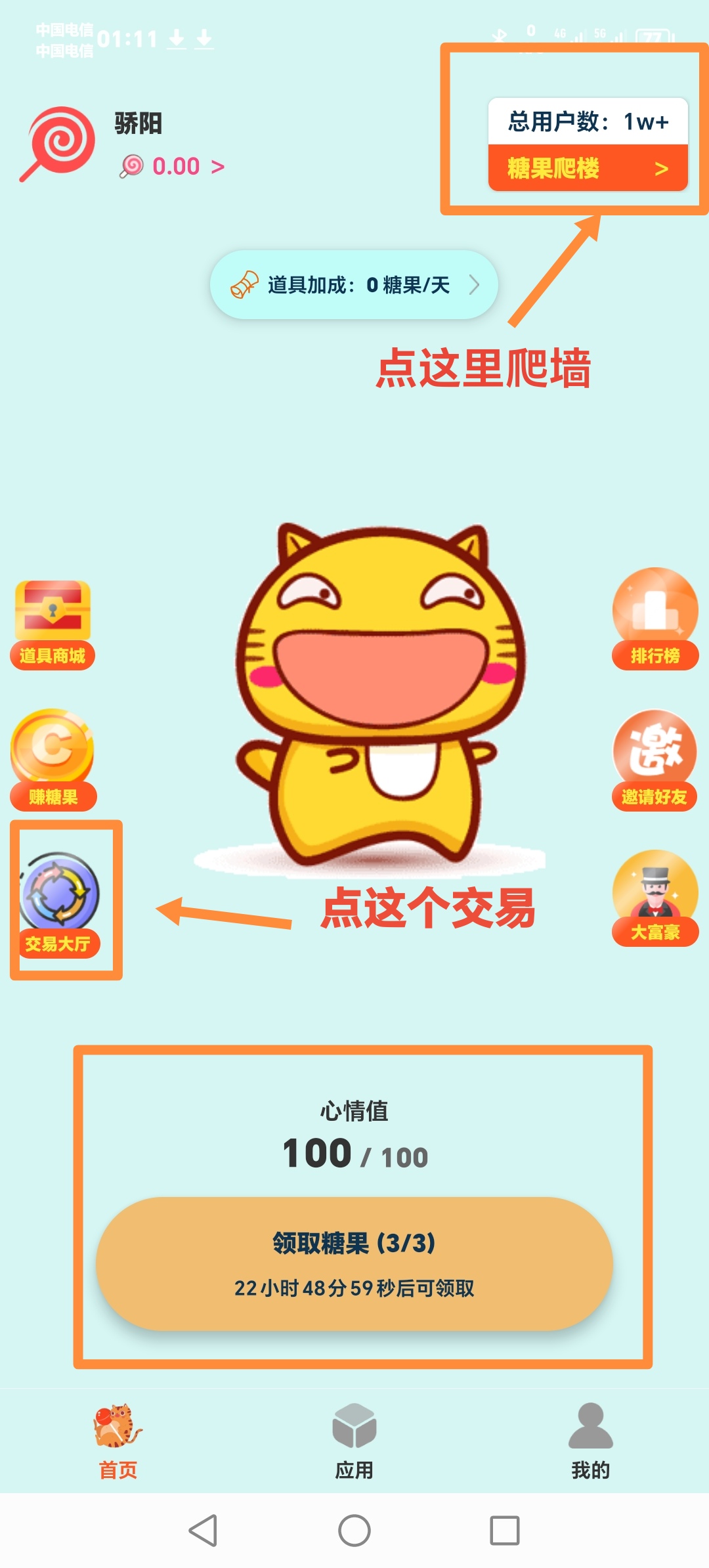Select the 首页 home tab

click(x=118, y=1441)
